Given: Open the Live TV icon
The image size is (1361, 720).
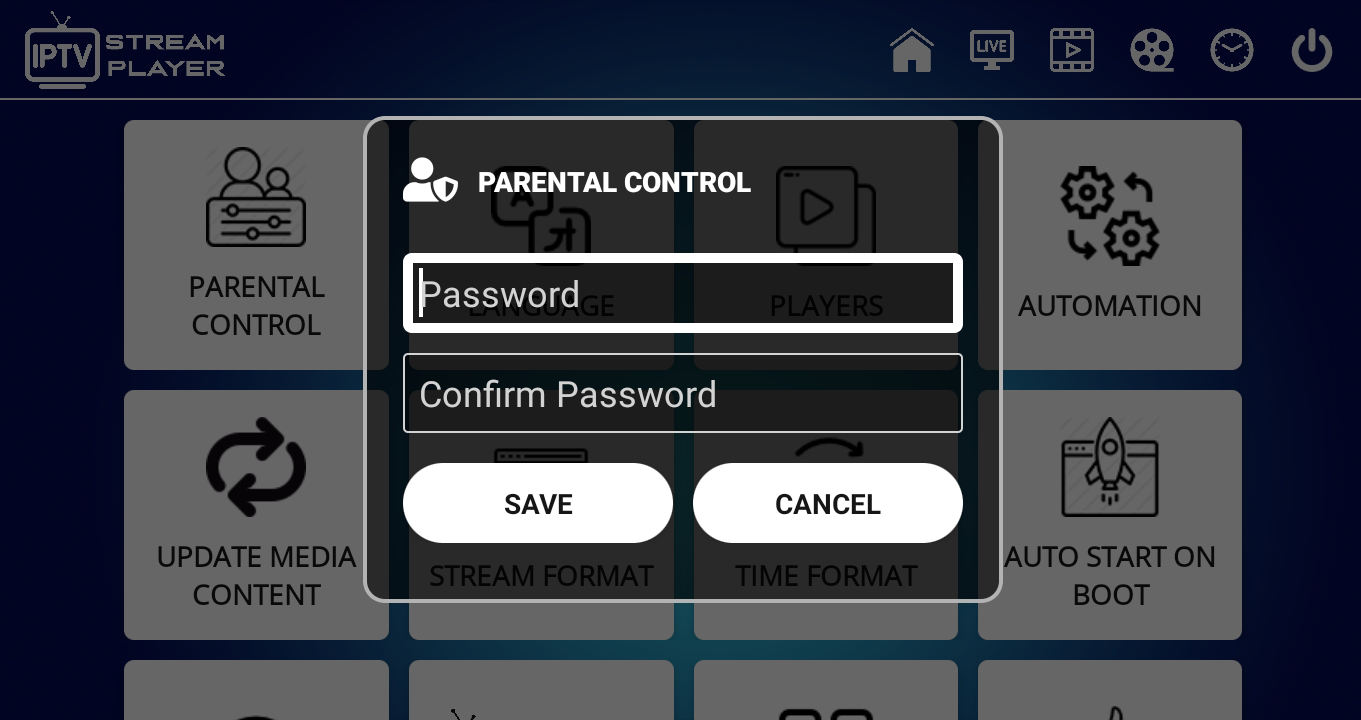Looking at the screenshot, I should [x=991, y=50].
